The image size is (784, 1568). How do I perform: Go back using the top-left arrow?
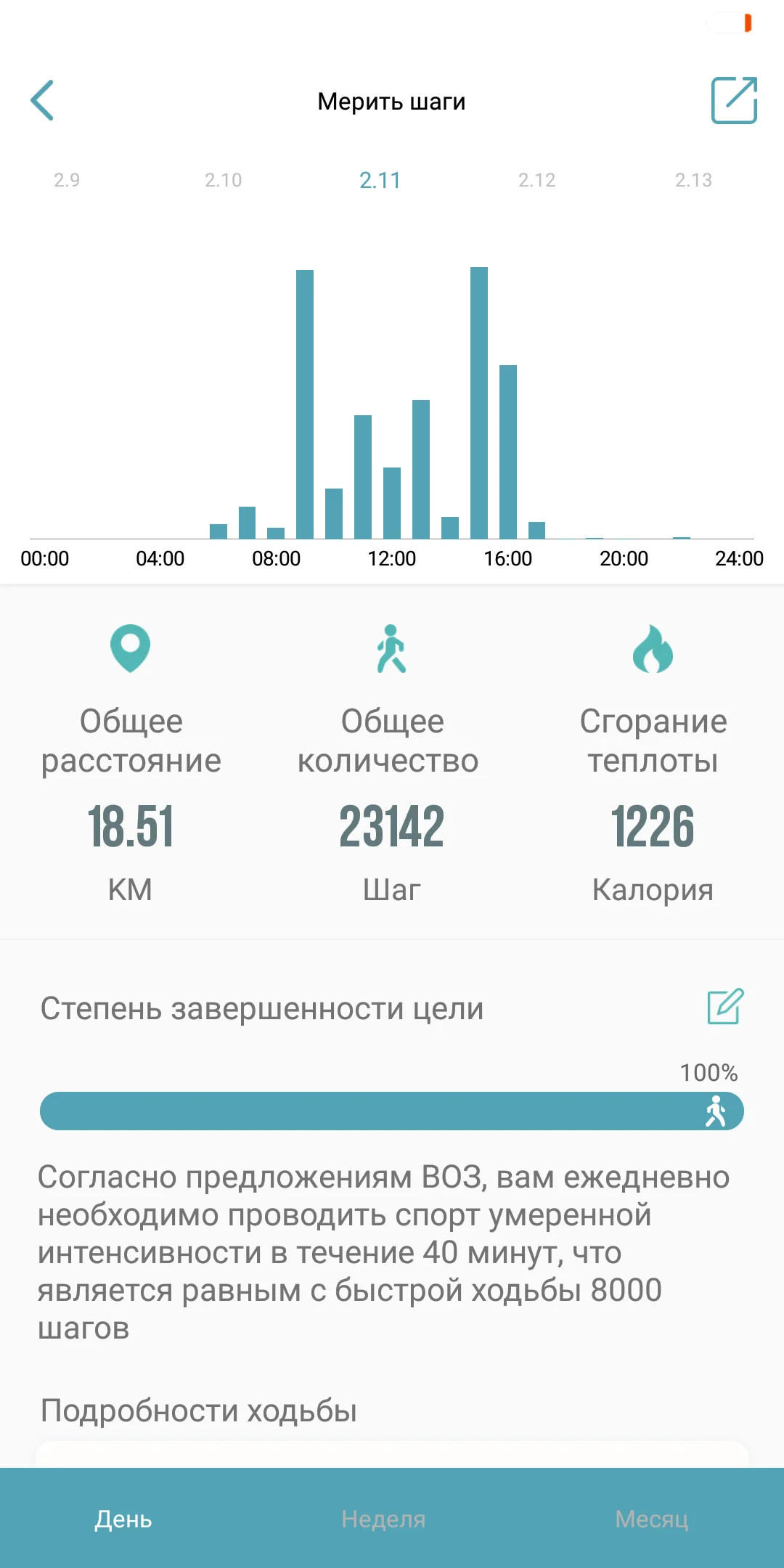(43, 100)
